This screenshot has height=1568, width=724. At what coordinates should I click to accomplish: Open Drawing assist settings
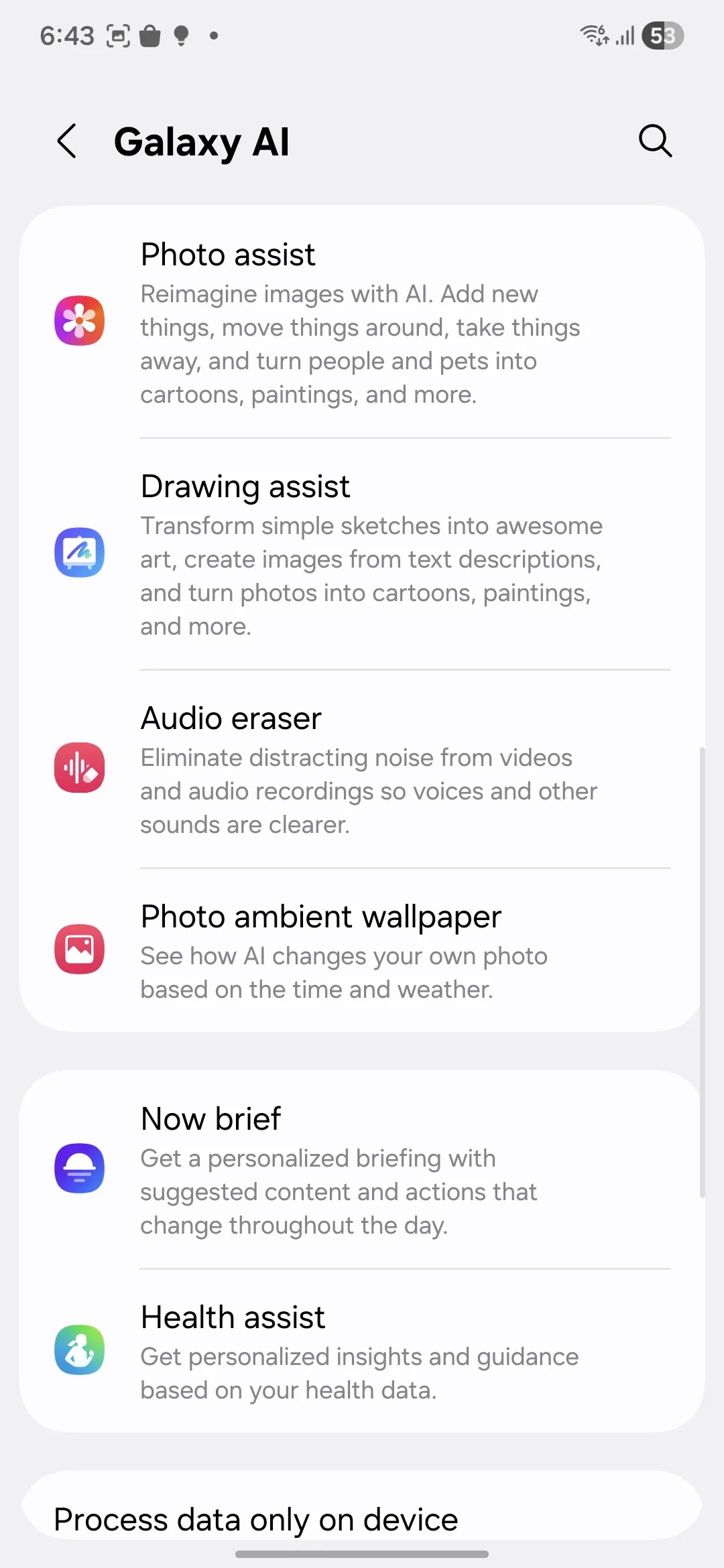(x=362, y=554)
